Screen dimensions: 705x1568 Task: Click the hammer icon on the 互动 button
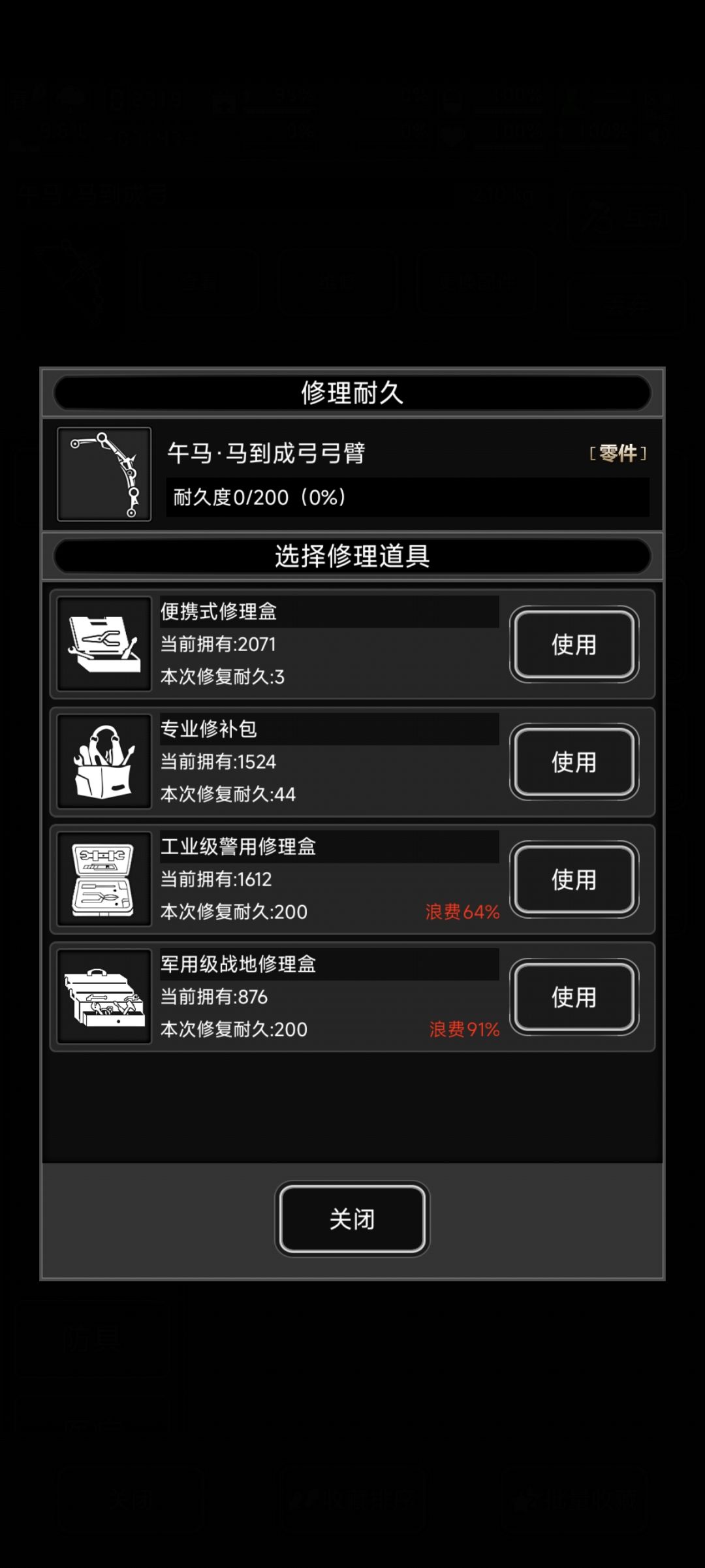(598, 216)
